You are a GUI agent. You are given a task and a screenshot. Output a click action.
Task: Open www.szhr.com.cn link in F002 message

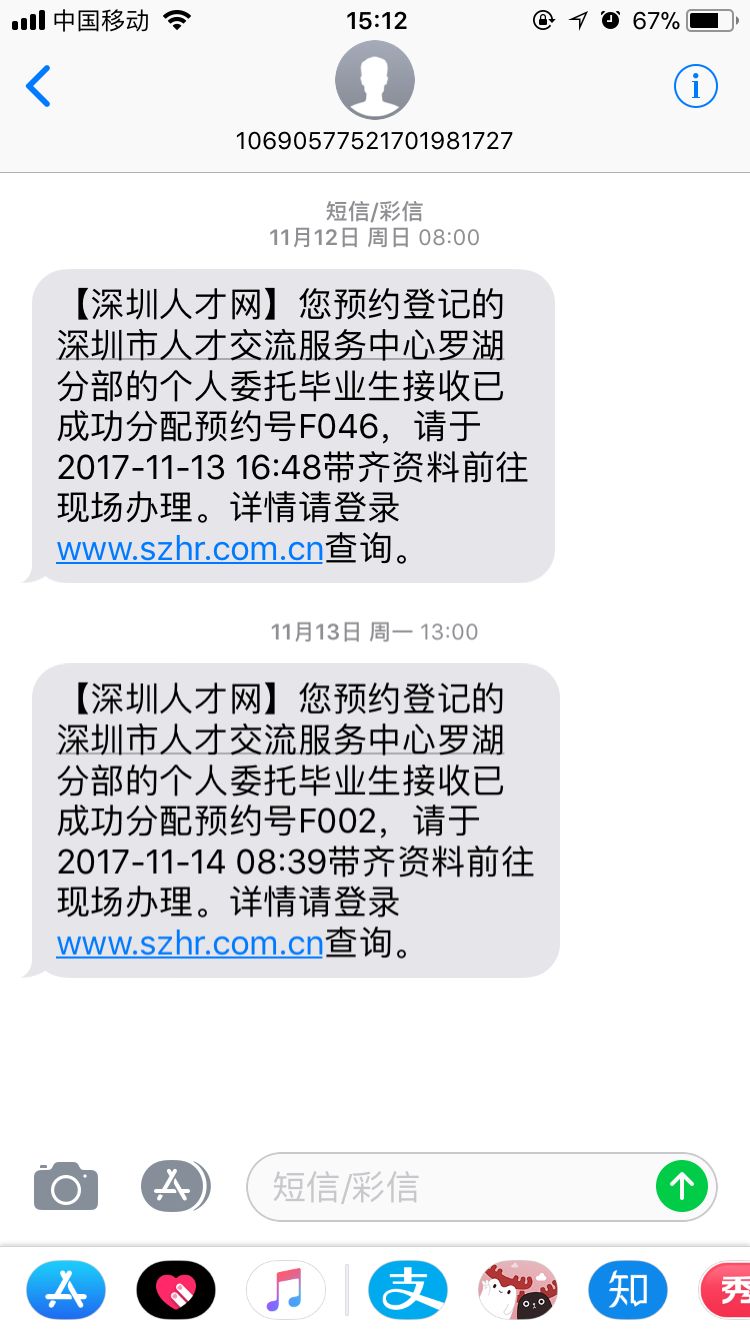click(x=190, y=943)
